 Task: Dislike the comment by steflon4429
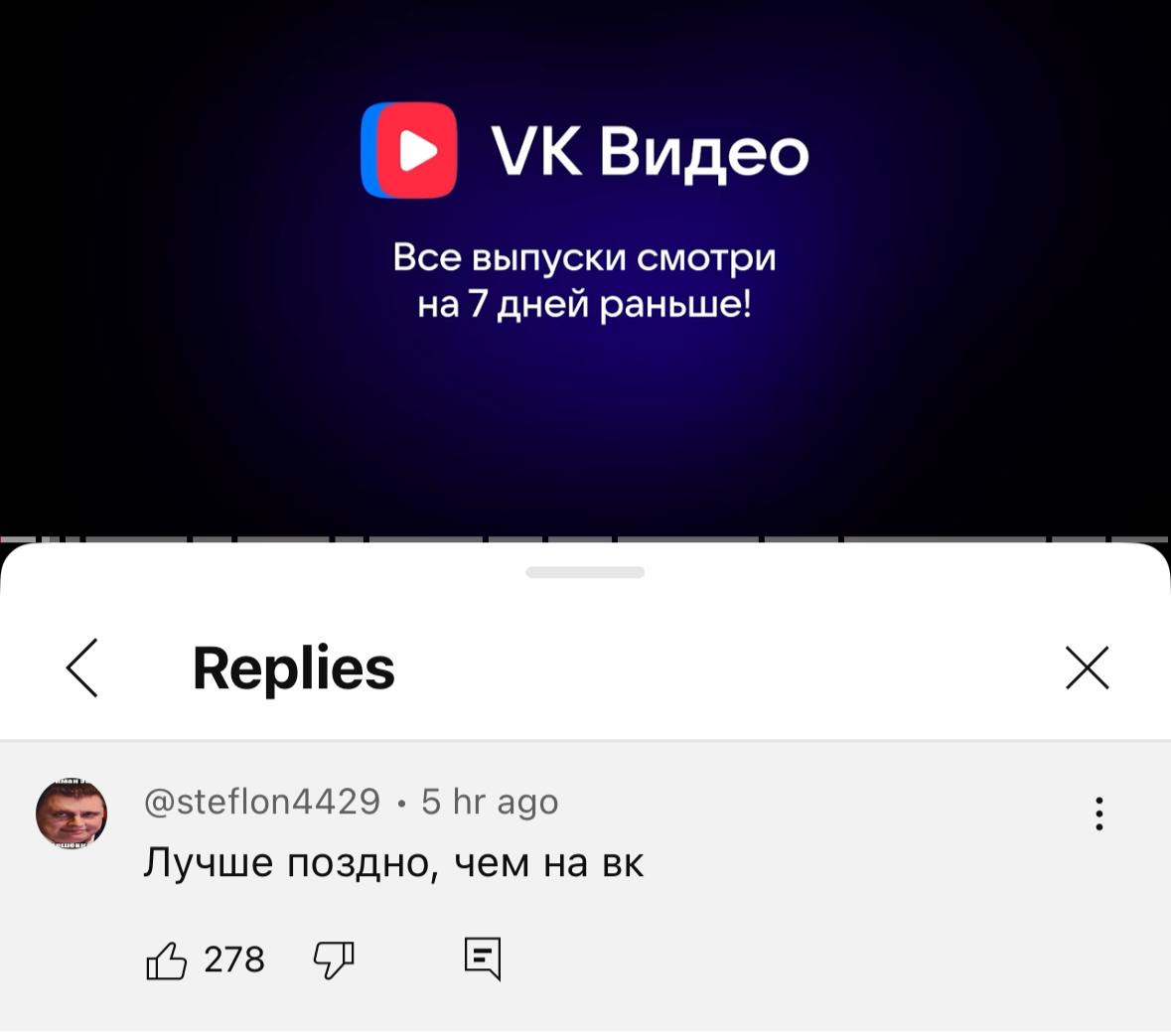[x=334, y=960]
